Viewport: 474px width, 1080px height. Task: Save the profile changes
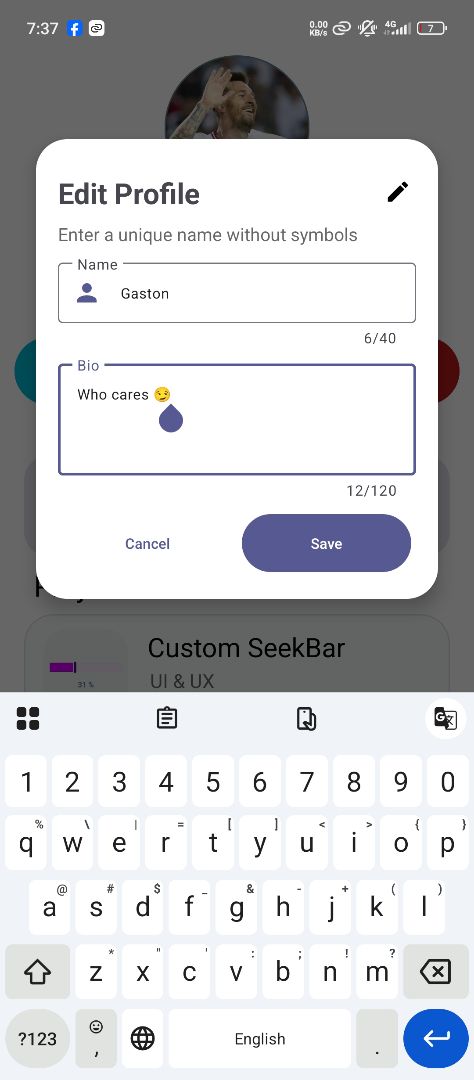(327, 543)
